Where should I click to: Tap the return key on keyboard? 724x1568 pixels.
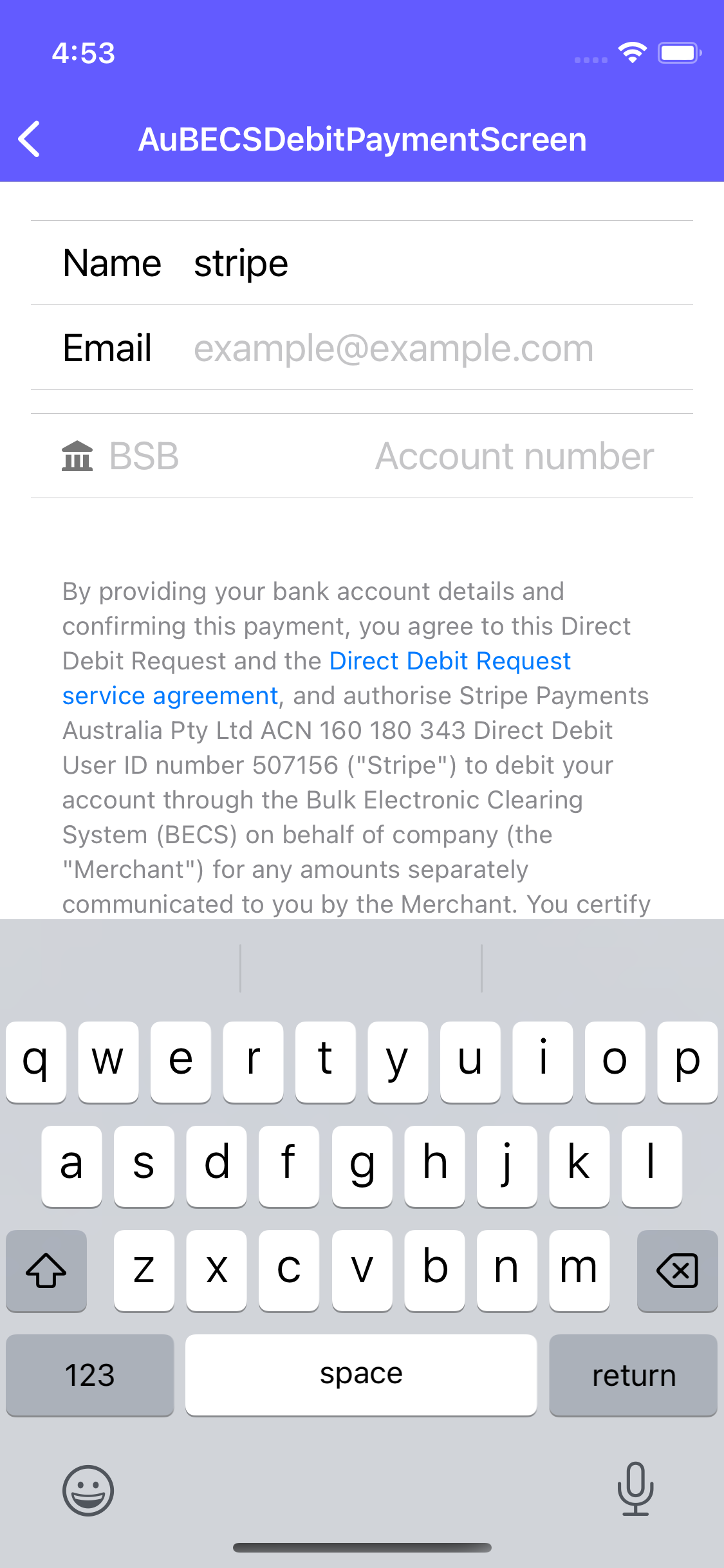pyautogui.click(x=633, y=1376)
